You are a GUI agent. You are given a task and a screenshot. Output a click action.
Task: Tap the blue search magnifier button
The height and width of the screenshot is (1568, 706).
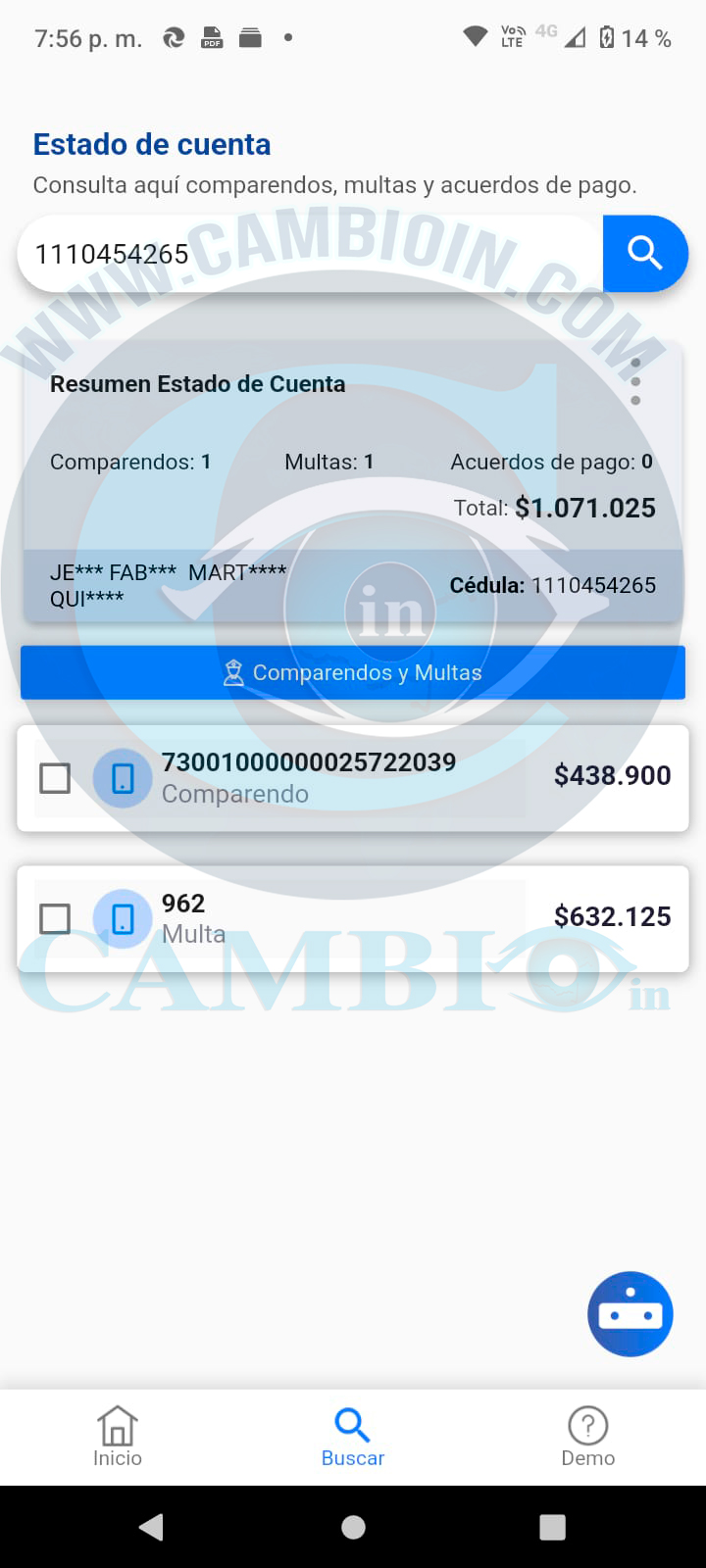[x=644, y=254]
